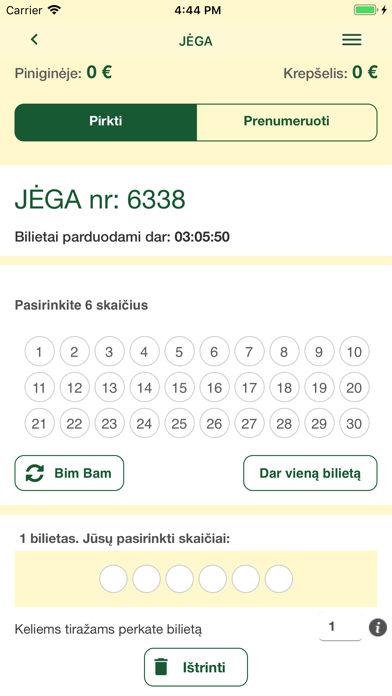Open the info icon beside draws count
392x696 pixels.
point(378,628)
